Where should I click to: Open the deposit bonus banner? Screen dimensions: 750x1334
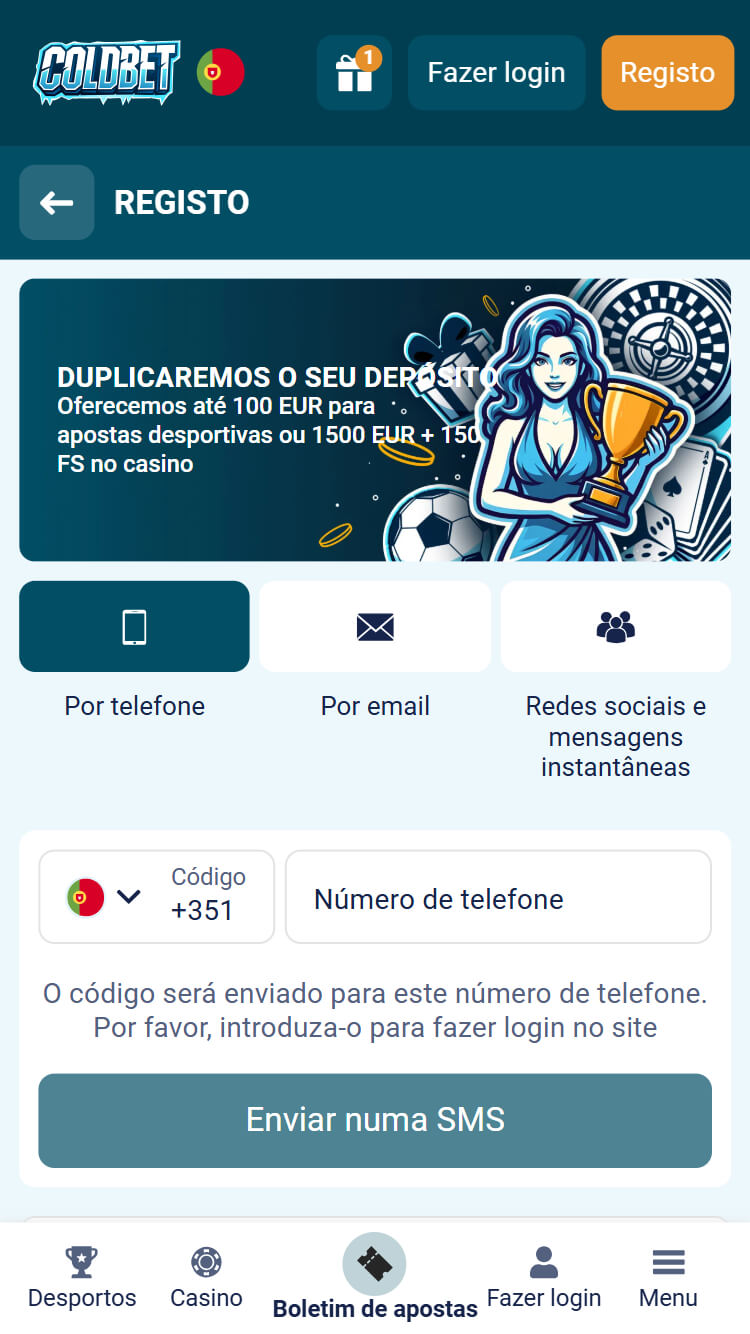point(375,420)
